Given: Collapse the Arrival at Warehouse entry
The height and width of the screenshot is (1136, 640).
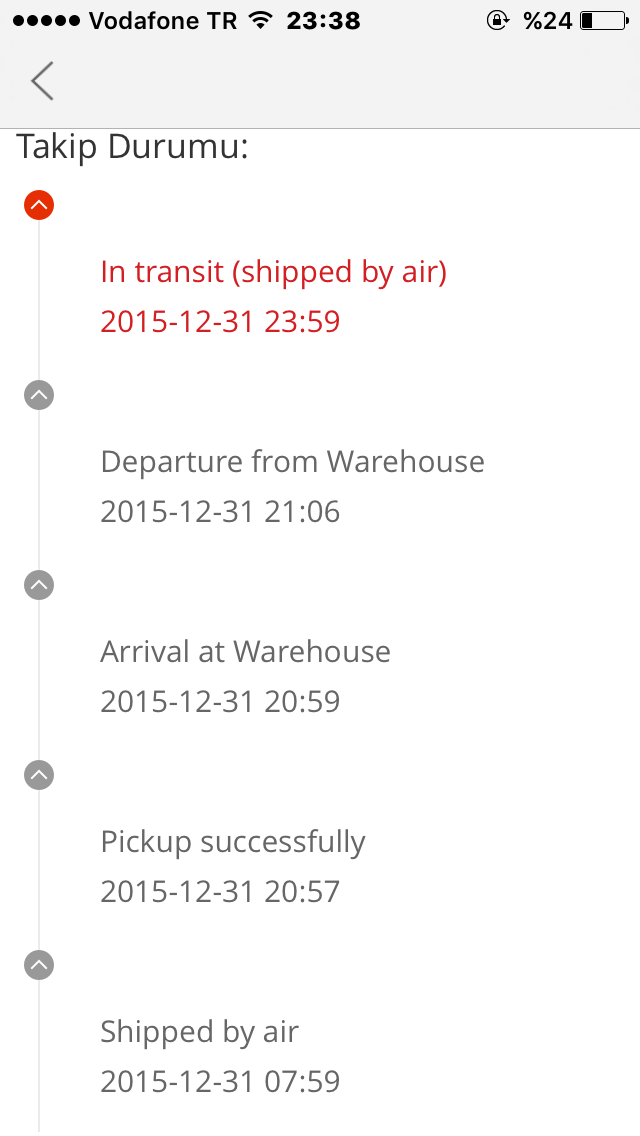Looking at the screenshot, I should (x=39, y=585).
